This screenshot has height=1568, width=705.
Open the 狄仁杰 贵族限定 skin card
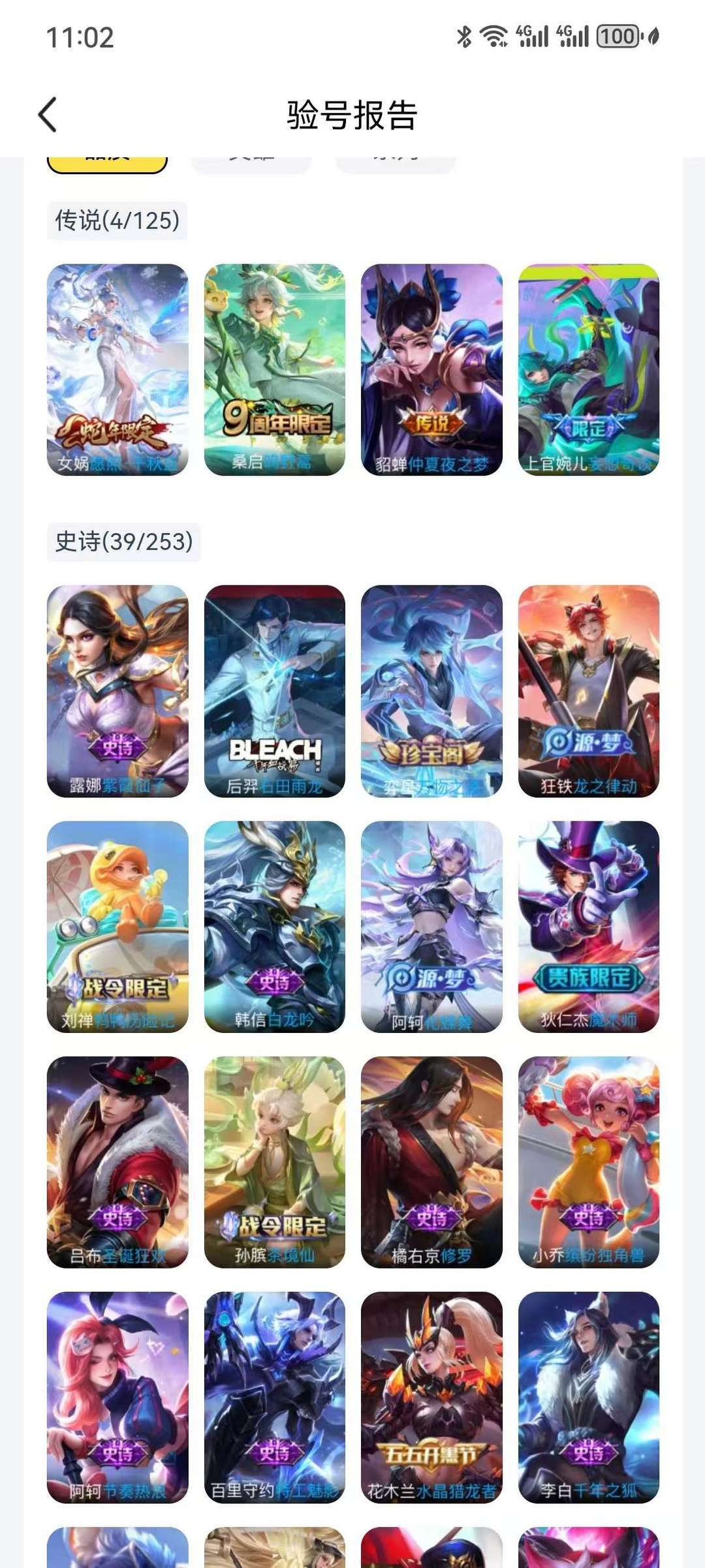[x=589, y=927]
